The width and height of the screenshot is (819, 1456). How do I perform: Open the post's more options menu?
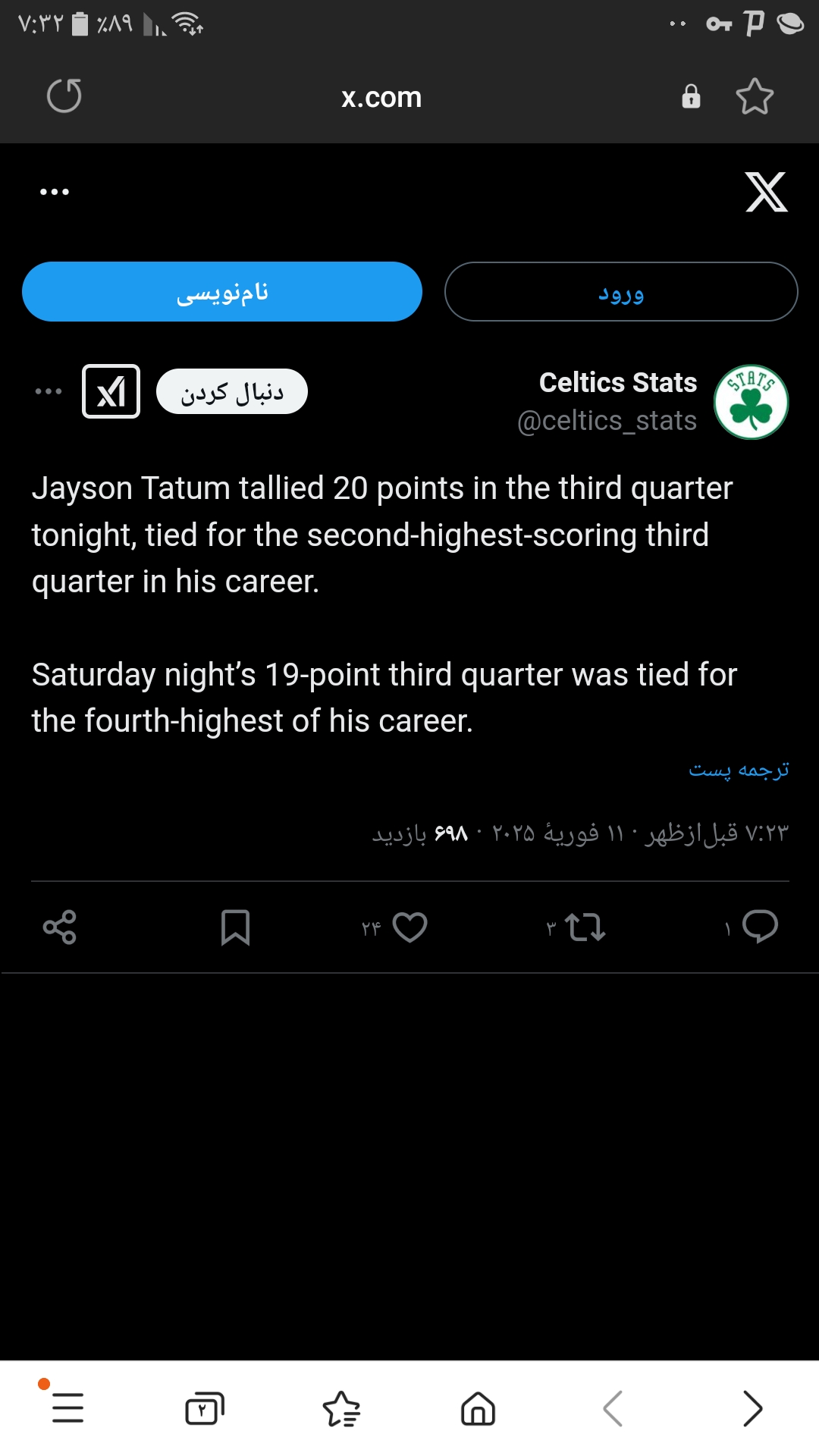pos(49,391)
